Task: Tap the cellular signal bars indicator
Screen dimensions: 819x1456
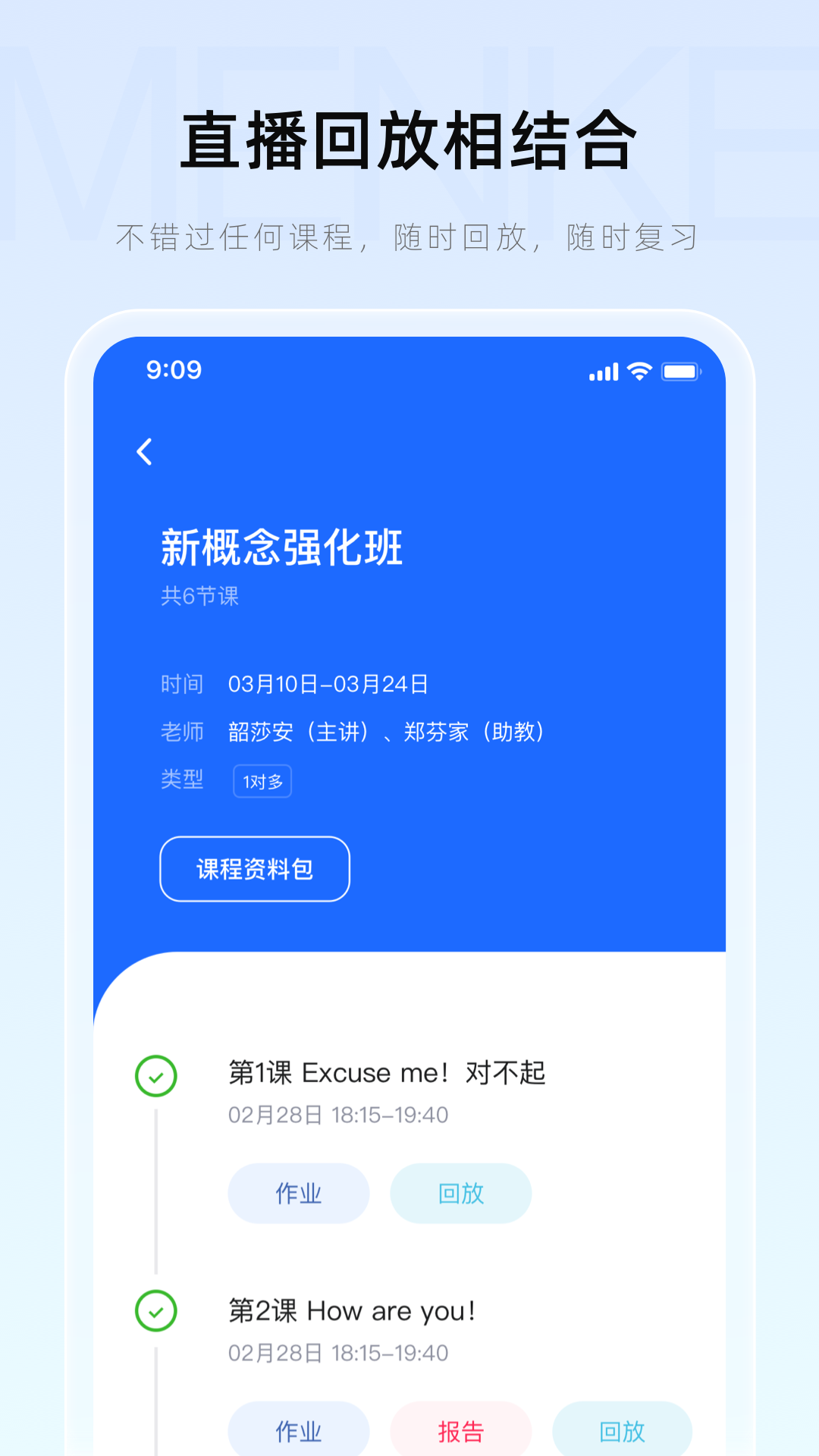Action: tap(601, 372)
